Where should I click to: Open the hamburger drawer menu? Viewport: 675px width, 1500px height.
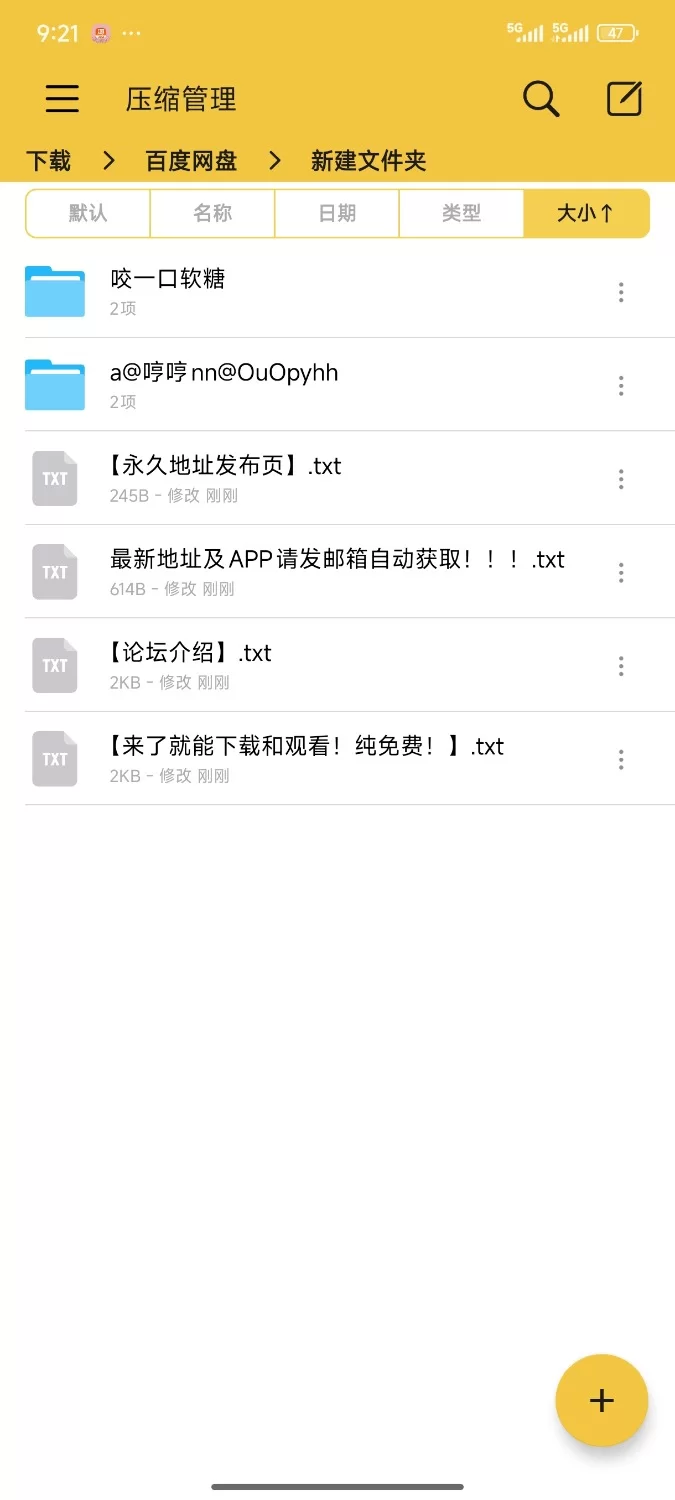[x=62, y=99]
